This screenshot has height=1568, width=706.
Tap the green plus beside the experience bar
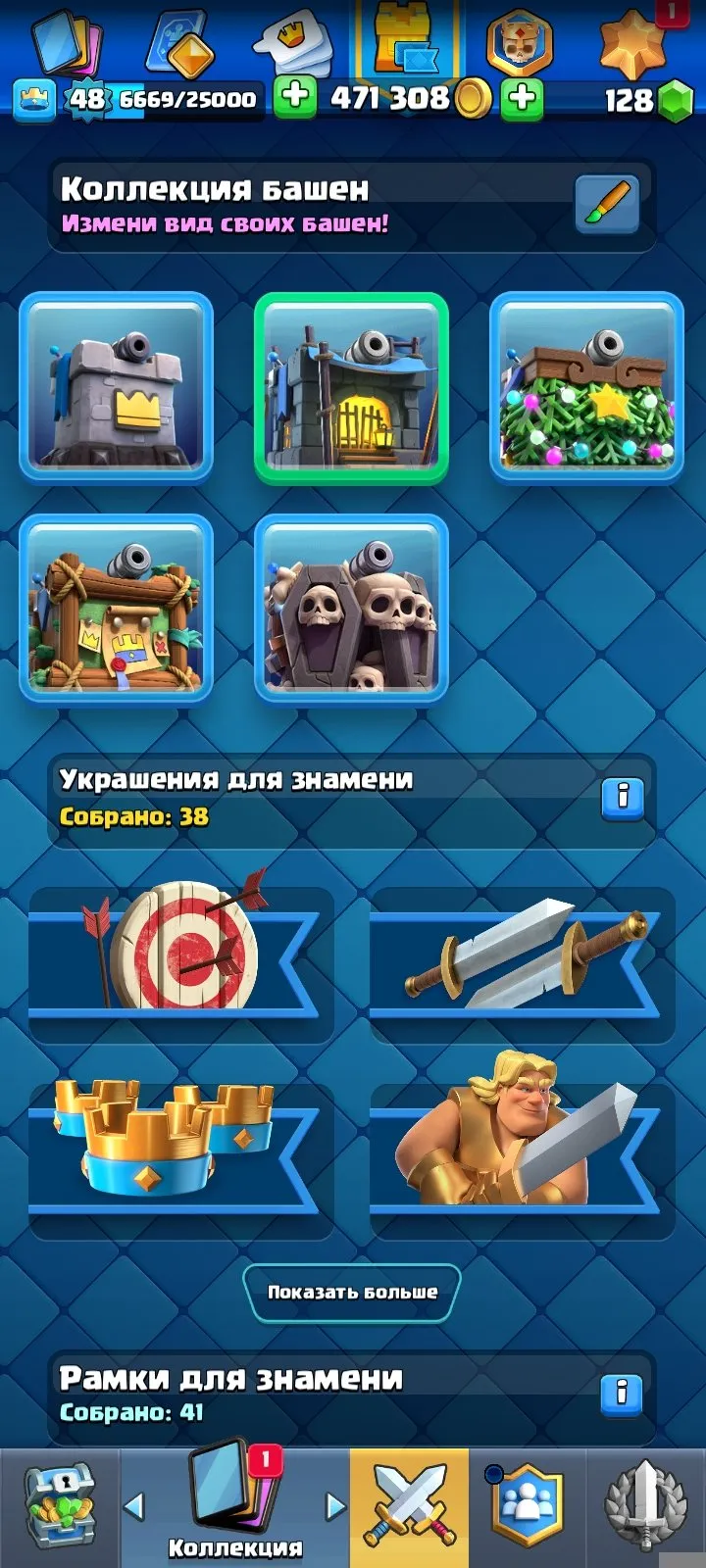pyautogui.click(x=294, y=99)
